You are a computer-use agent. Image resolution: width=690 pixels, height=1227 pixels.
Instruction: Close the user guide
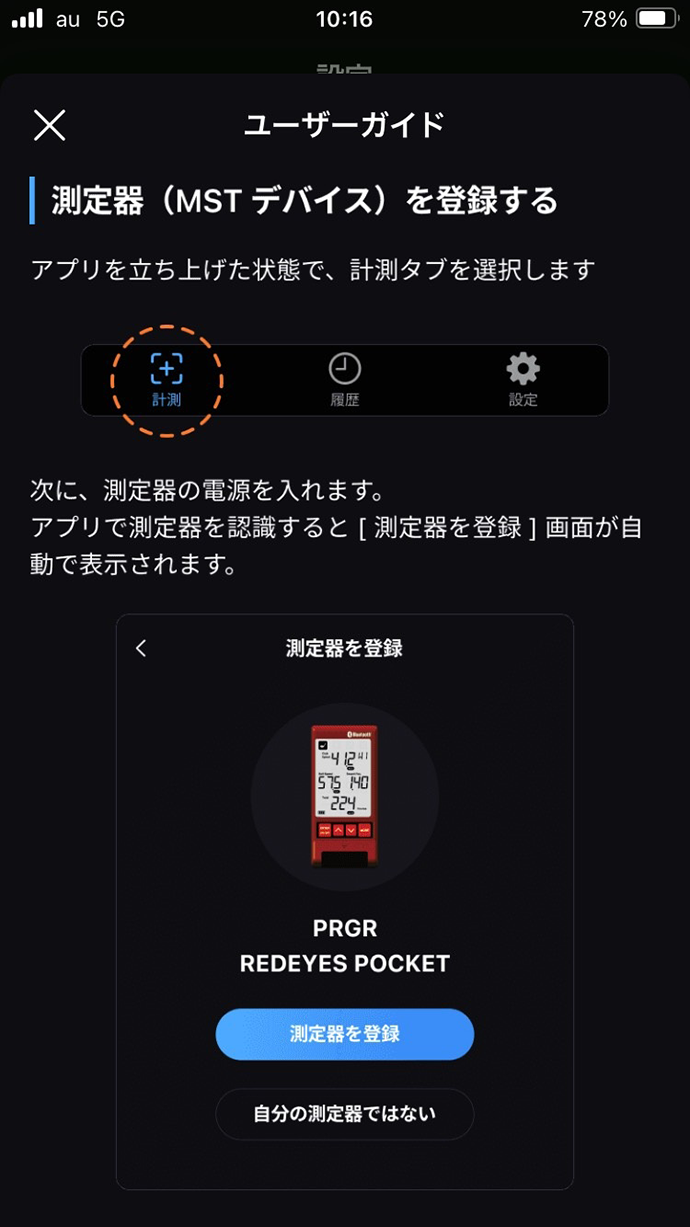click(x=49, y=125)
